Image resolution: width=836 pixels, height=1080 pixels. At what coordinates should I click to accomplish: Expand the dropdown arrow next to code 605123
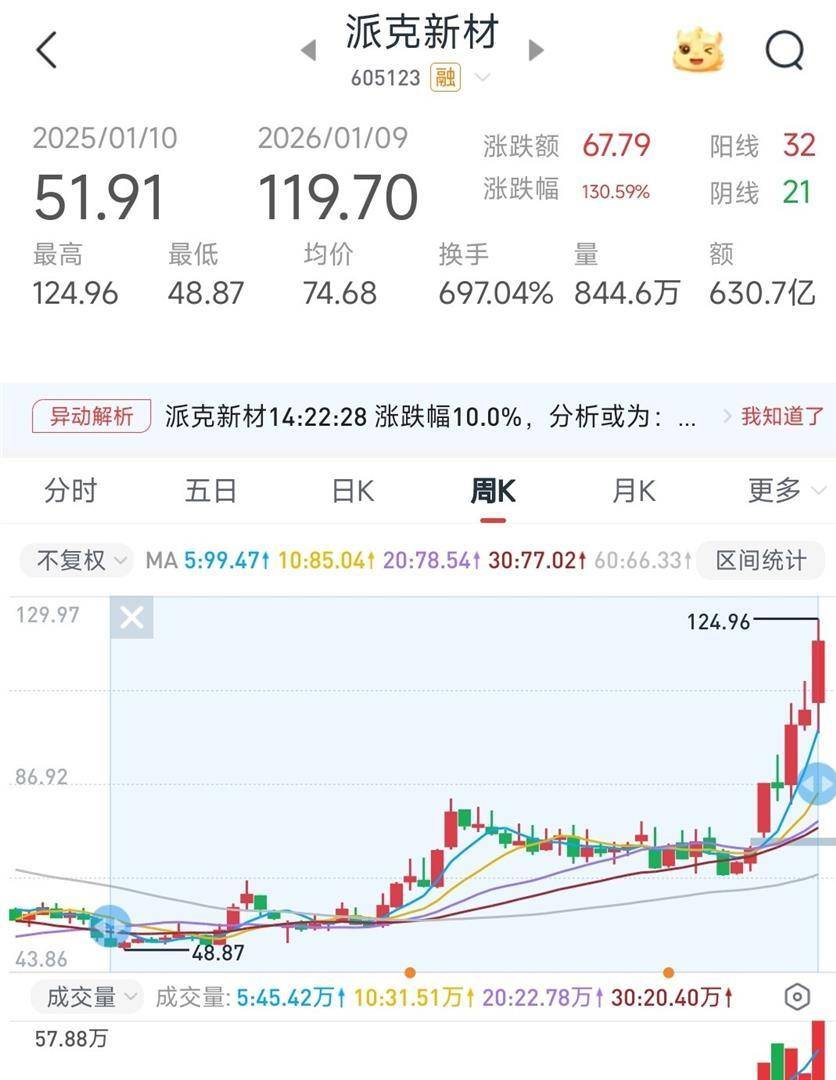tap(483, 77)
